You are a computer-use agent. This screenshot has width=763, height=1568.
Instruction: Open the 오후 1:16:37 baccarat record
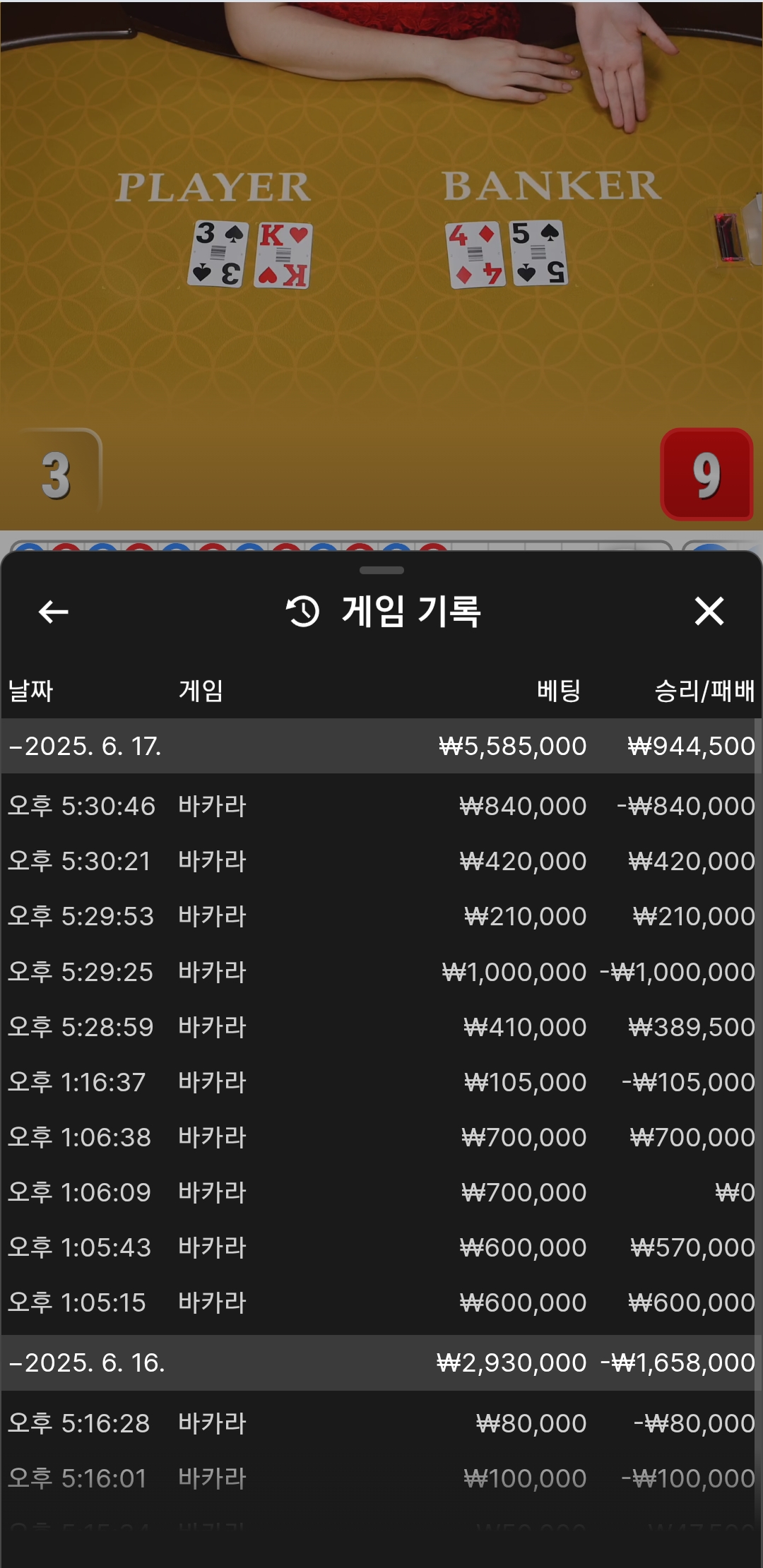[x=380, y=1082]
